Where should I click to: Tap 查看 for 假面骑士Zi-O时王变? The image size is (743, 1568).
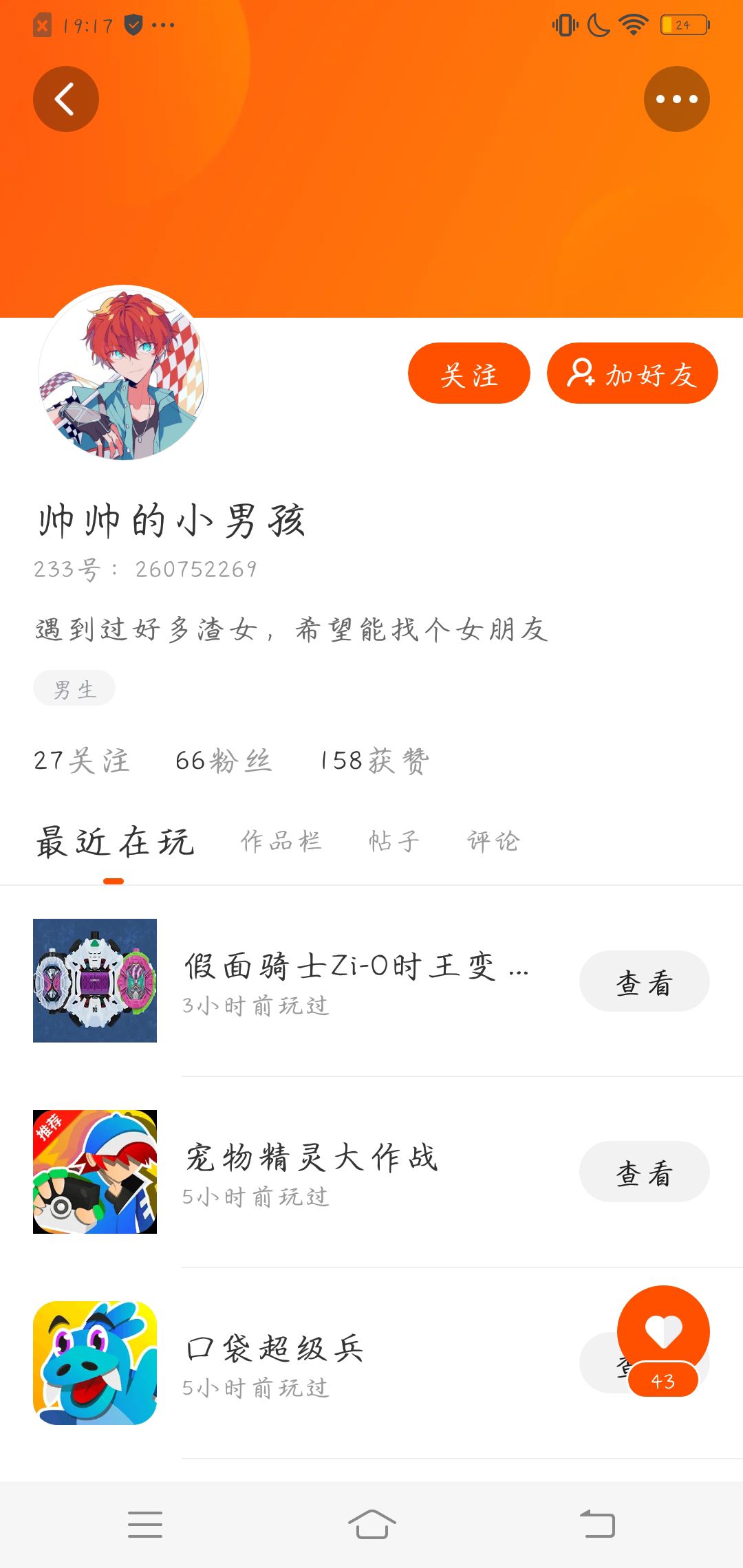click(644, 981)
